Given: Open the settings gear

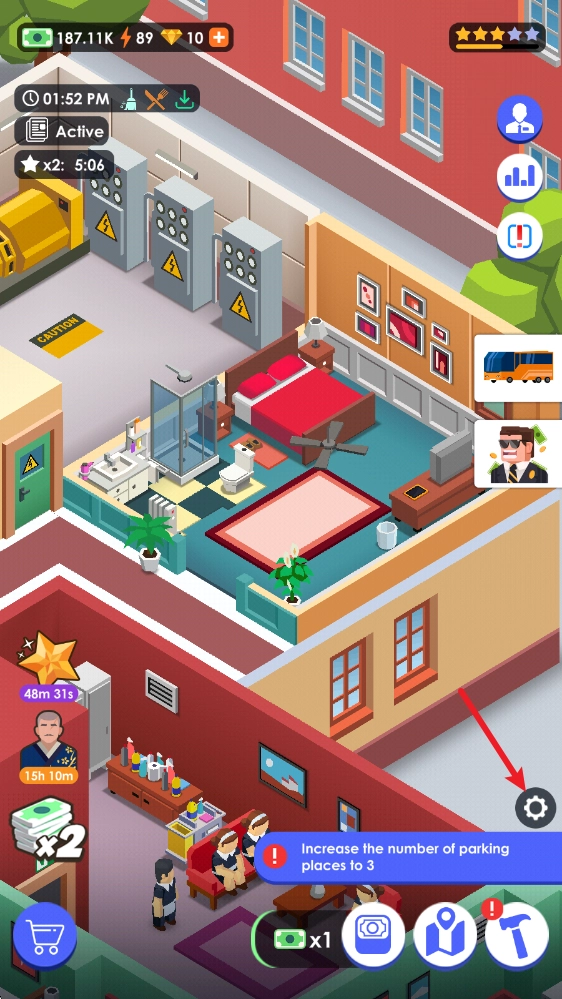Looking at the screenshot, I should pyautogui.click(x=535, y=808).
